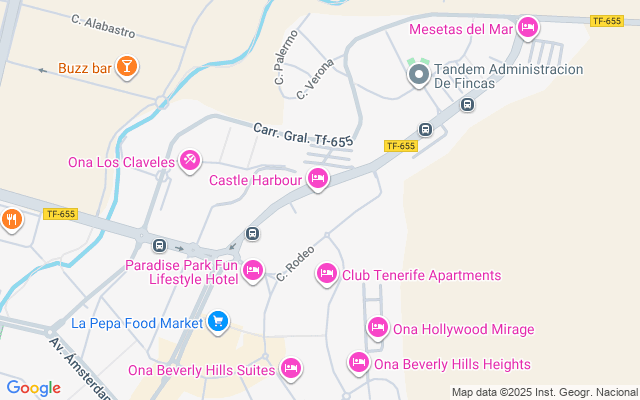Select the Mesetas del Mar hotel pin
640x400 pixels.
[529, 28]
